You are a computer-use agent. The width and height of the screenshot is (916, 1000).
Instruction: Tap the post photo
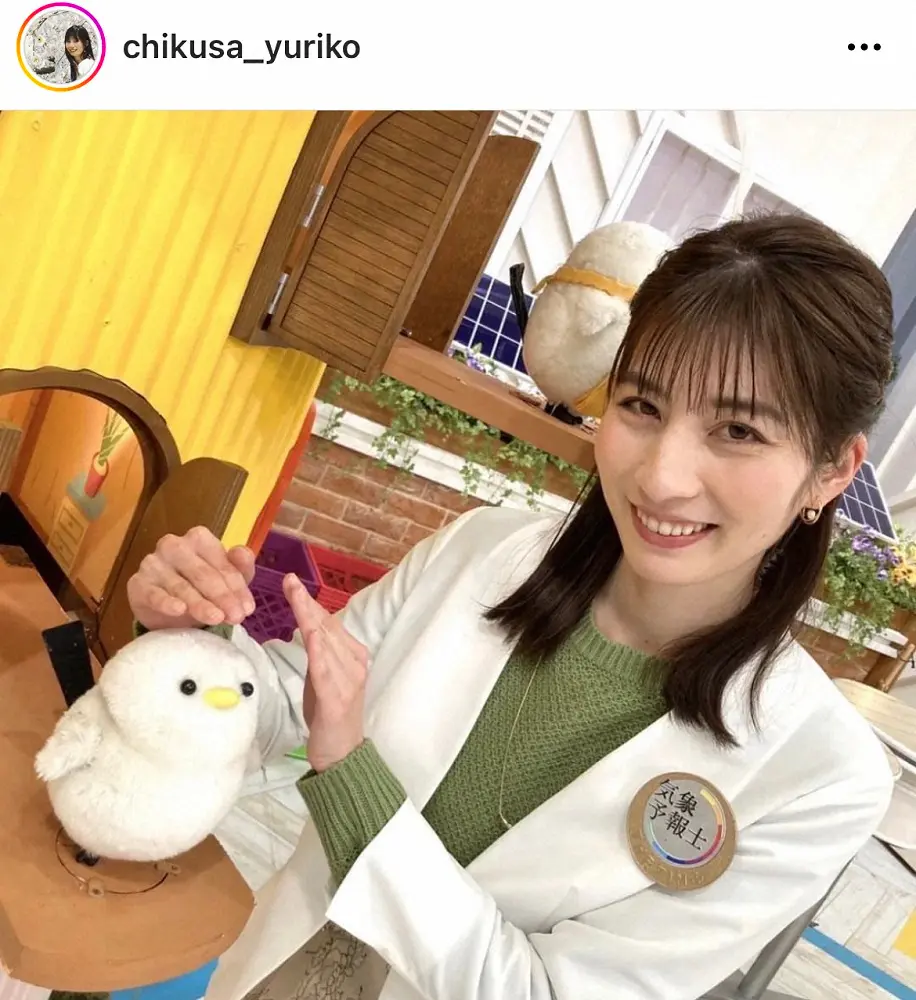(458, 555)
